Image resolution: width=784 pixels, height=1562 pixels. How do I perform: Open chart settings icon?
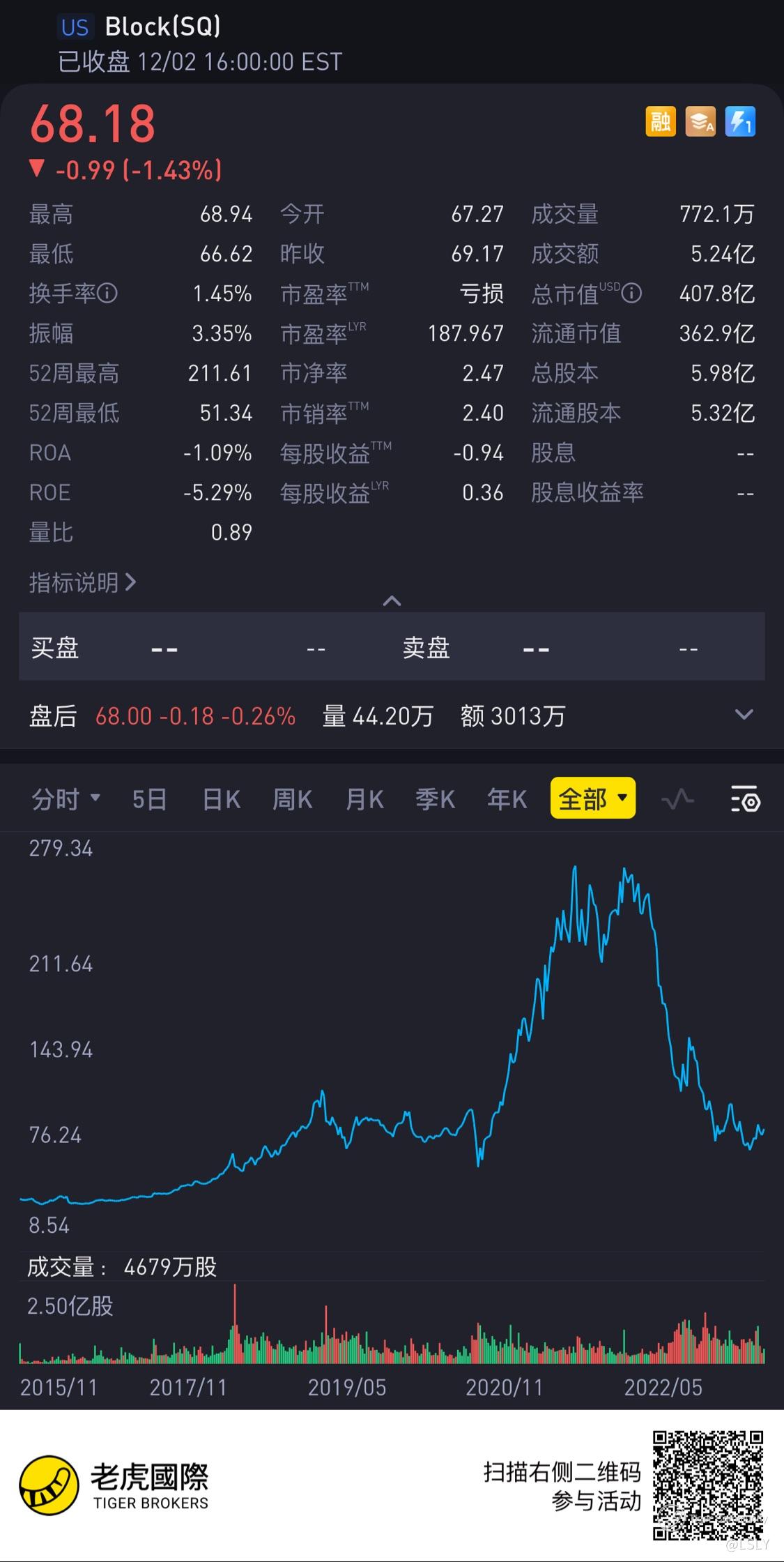point(745,799)
